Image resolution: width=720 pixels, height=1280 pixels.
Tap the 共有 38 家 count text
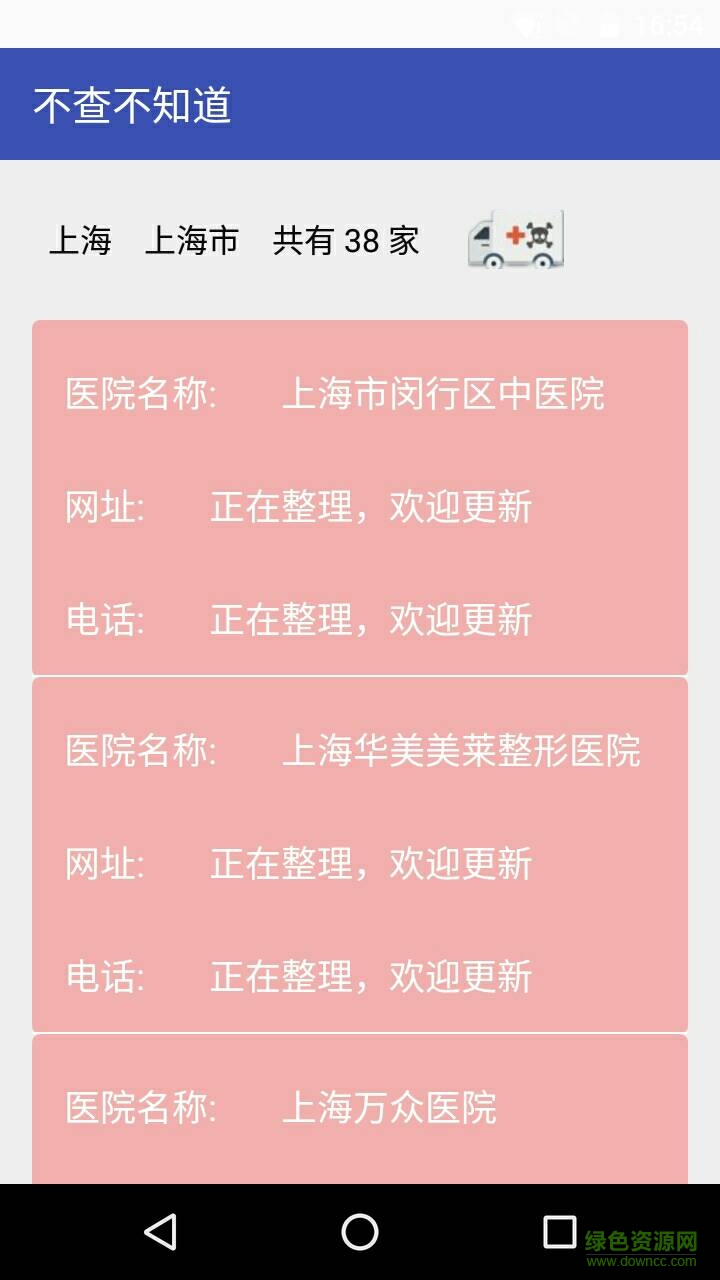click(x=345, y=240)
